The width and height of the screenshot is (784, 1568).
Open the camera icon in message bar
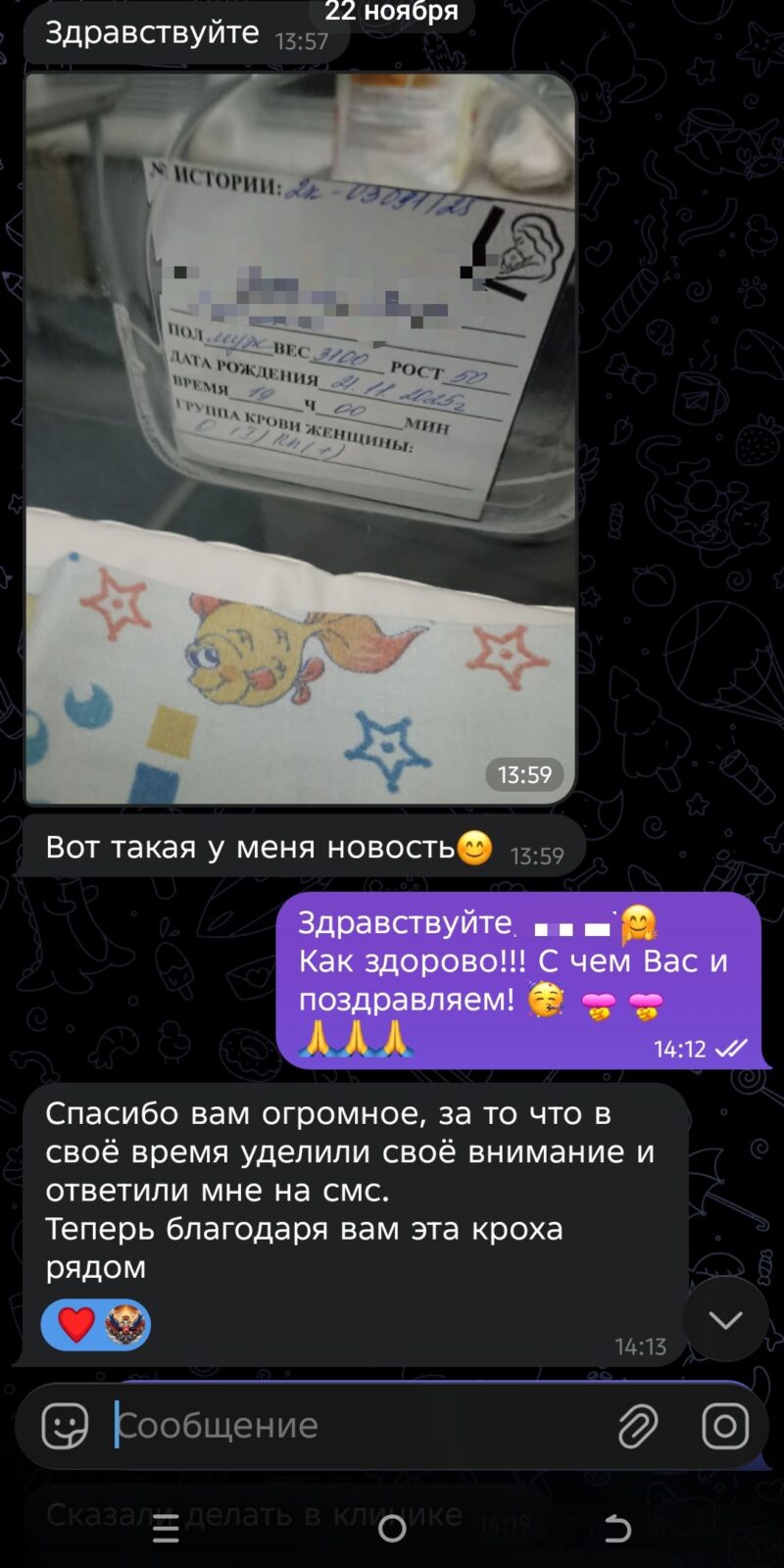pyautogui.click(x=725, y=1425)
